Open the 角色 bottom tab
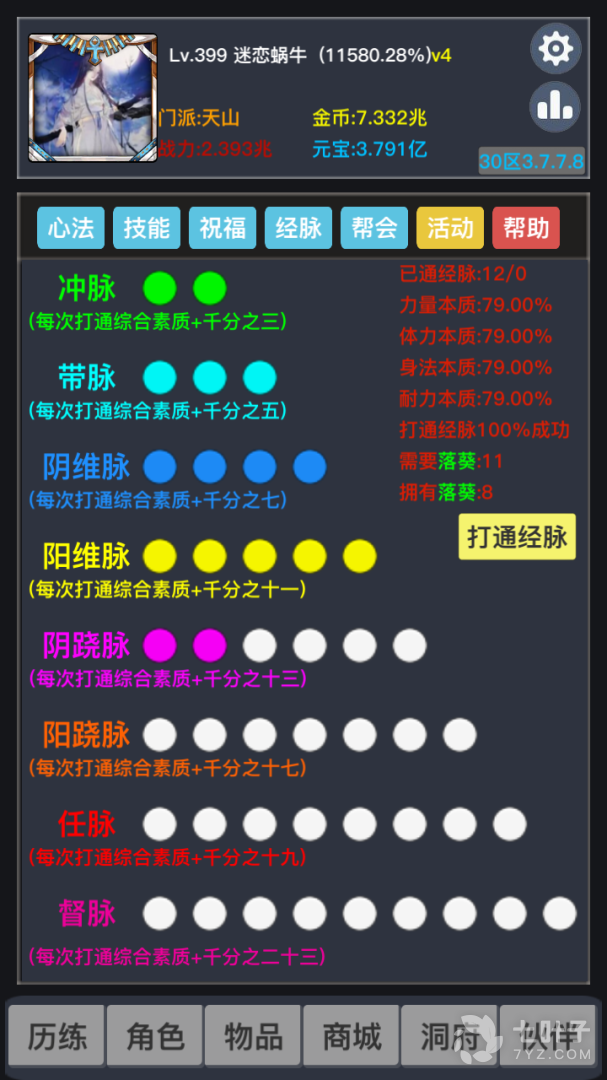The height and width of the screenshot is (1080, 607). [x=155, y=1036]
